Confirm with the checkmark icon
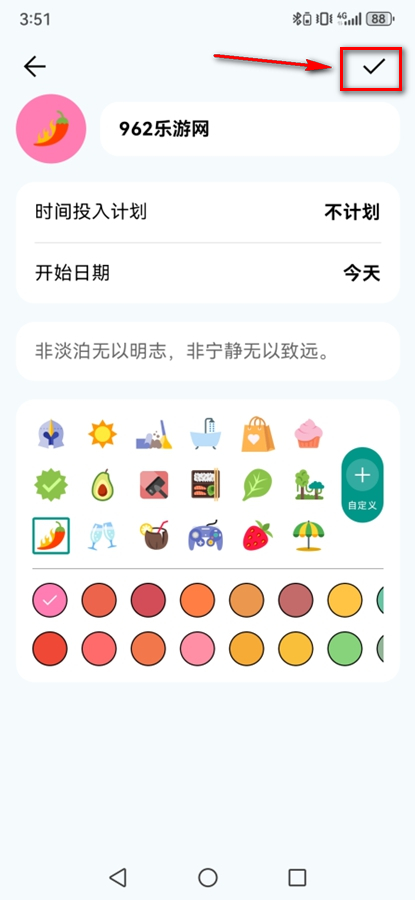The width and height of the screenshot is (415, 900). pyautogui.click(x=373, y=67)
